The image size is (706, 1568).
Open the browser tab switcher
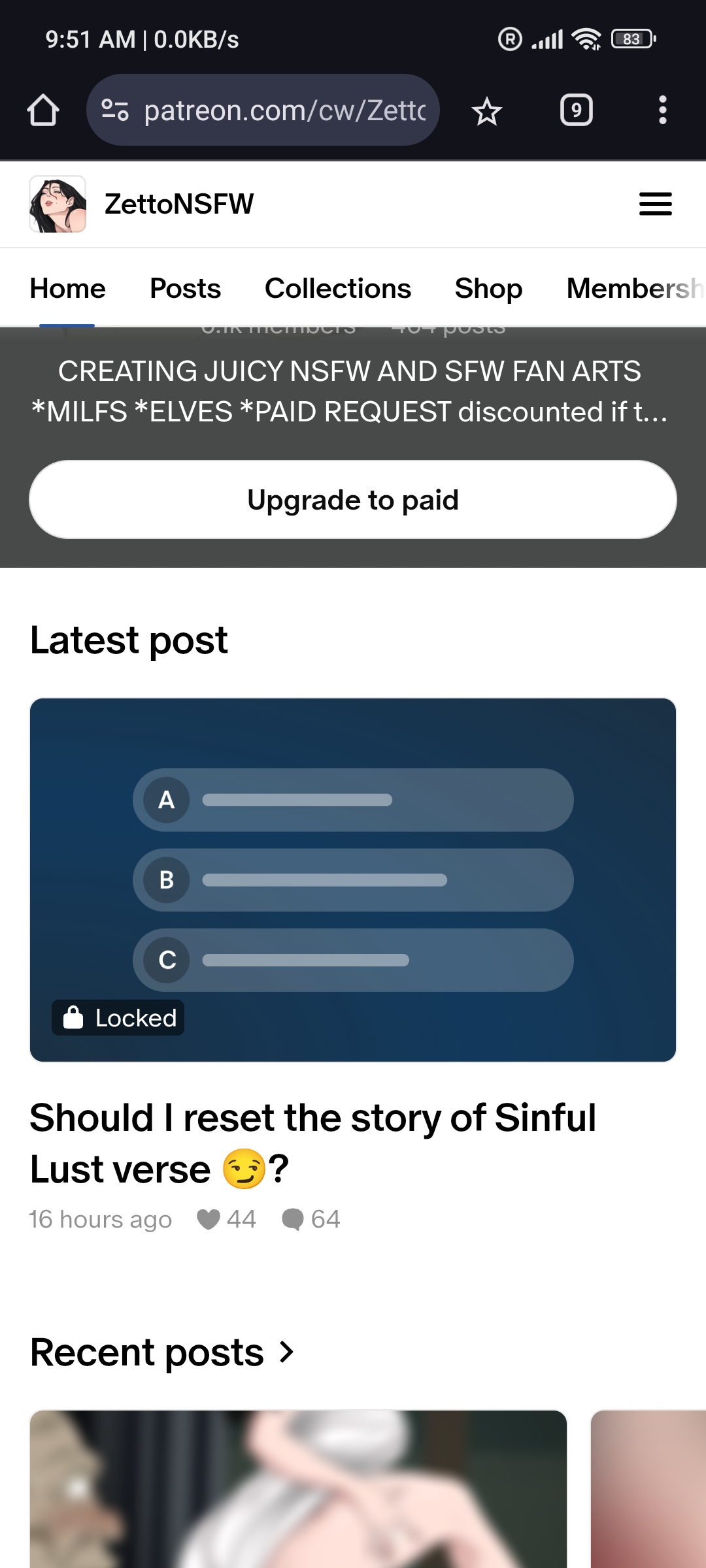(x=577, y=110)
